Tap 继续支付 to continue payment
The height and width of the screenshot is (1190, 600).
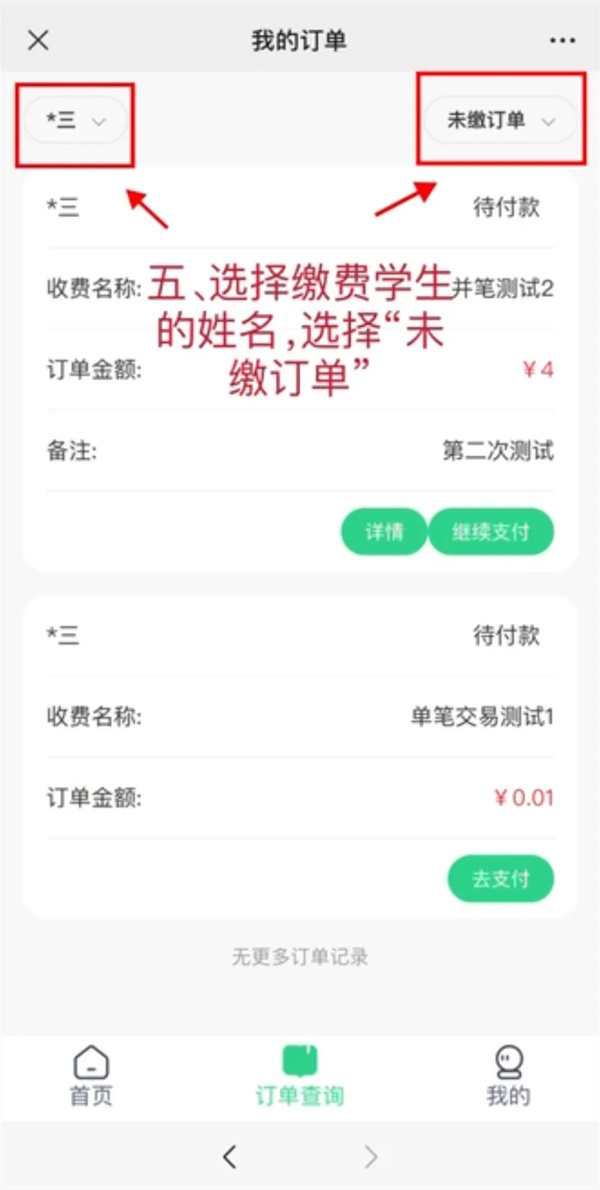click(x=491, y=532)
